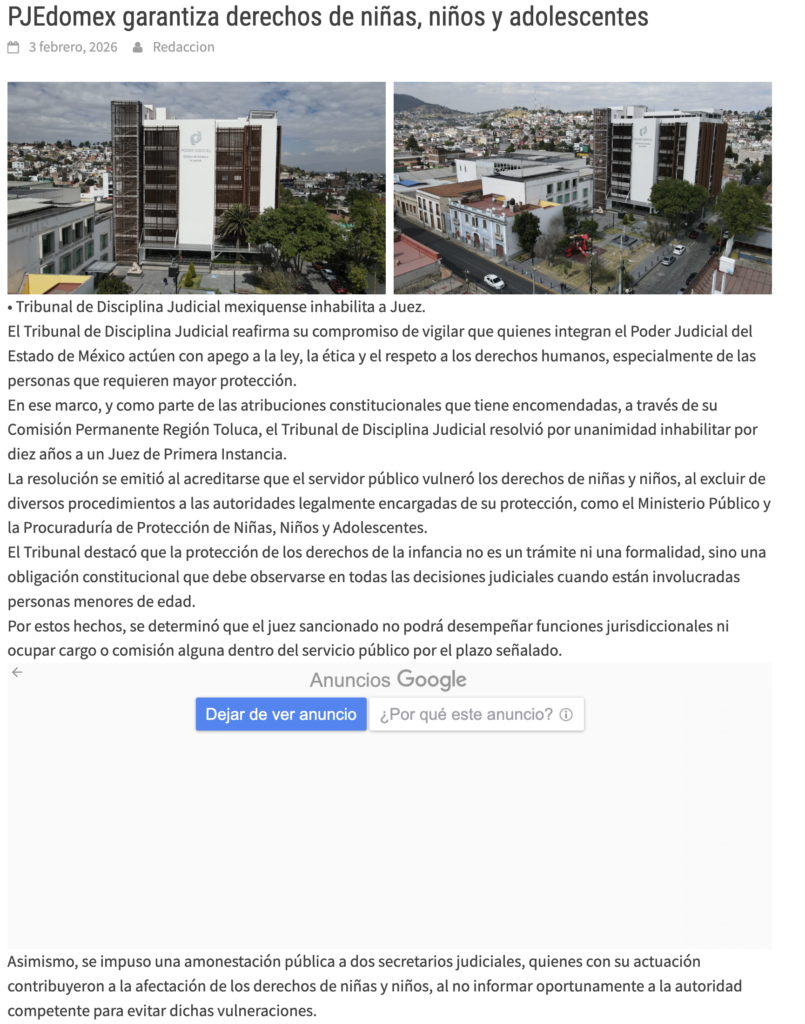Open the left judicial building photo
Image resolution: width=805 pixels, height=1024 pixels.
point(196,188)
